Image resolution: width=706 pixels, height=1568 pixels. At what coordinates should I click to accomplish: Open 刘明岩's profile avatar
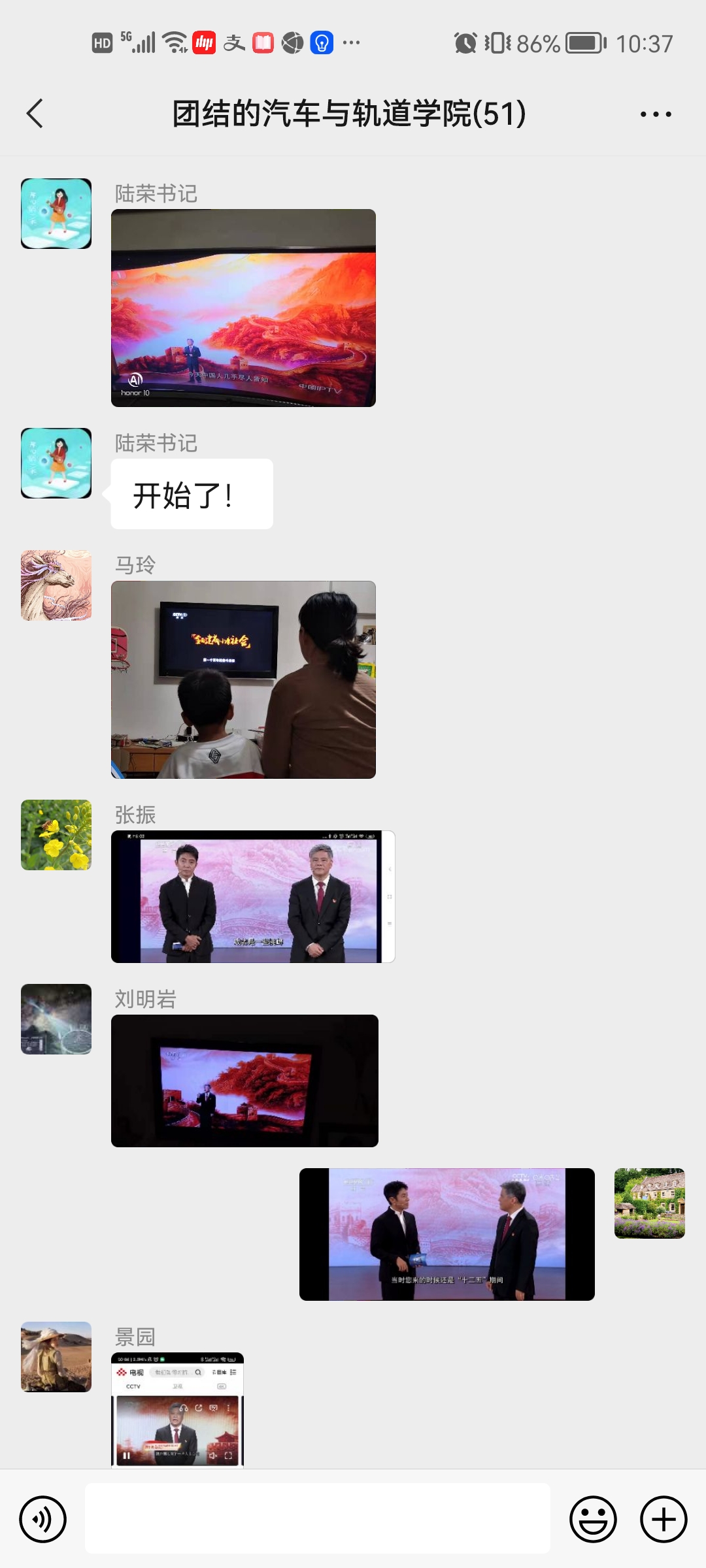click(x=56, y=1019)
